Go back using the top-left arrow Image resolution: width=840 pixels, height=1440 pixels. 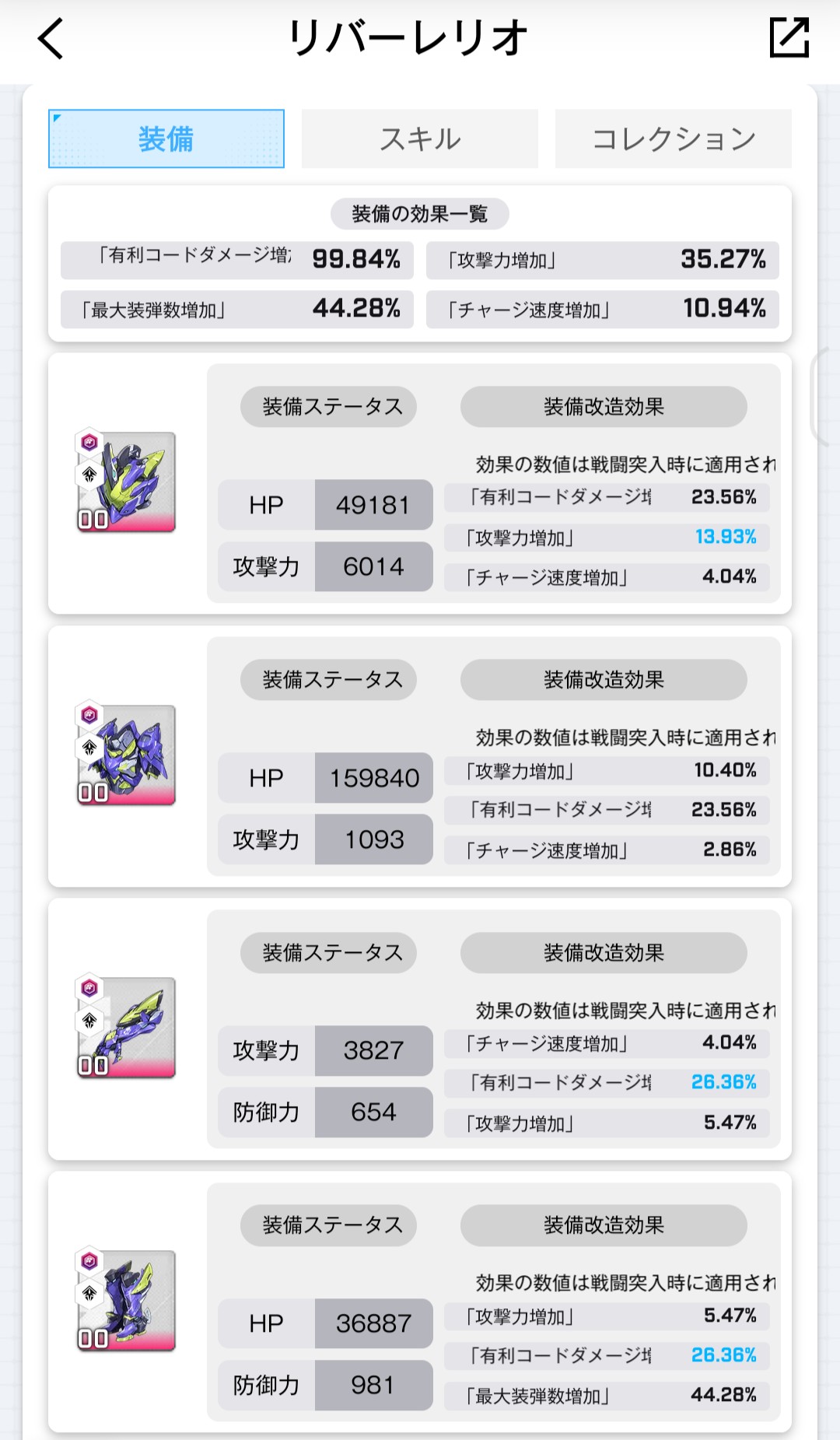tap(51, 39)
